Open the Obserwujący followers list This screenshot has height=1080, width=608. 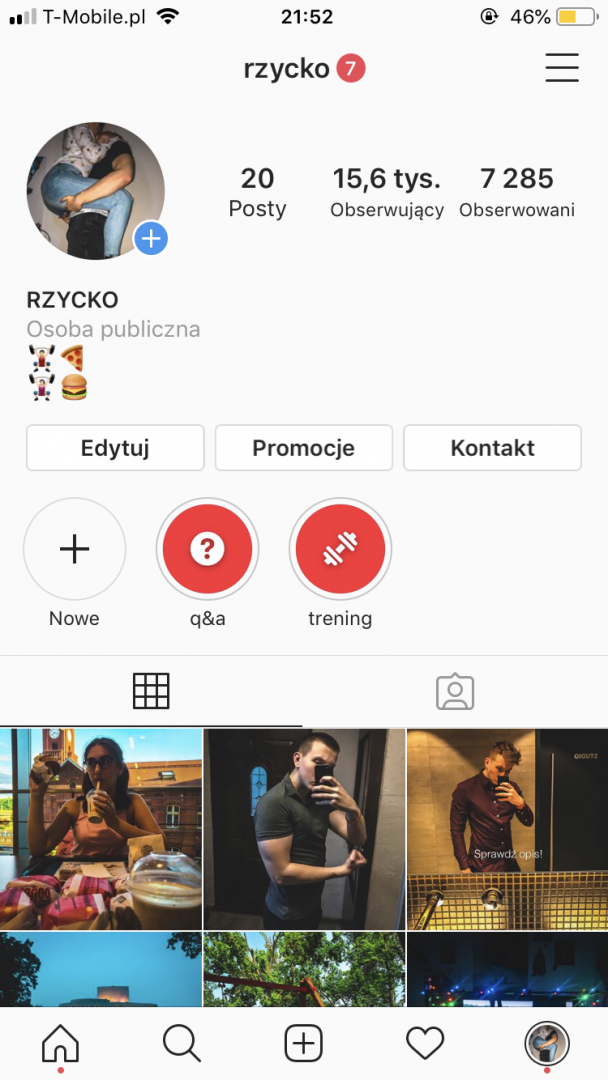[x=387, y=192]
